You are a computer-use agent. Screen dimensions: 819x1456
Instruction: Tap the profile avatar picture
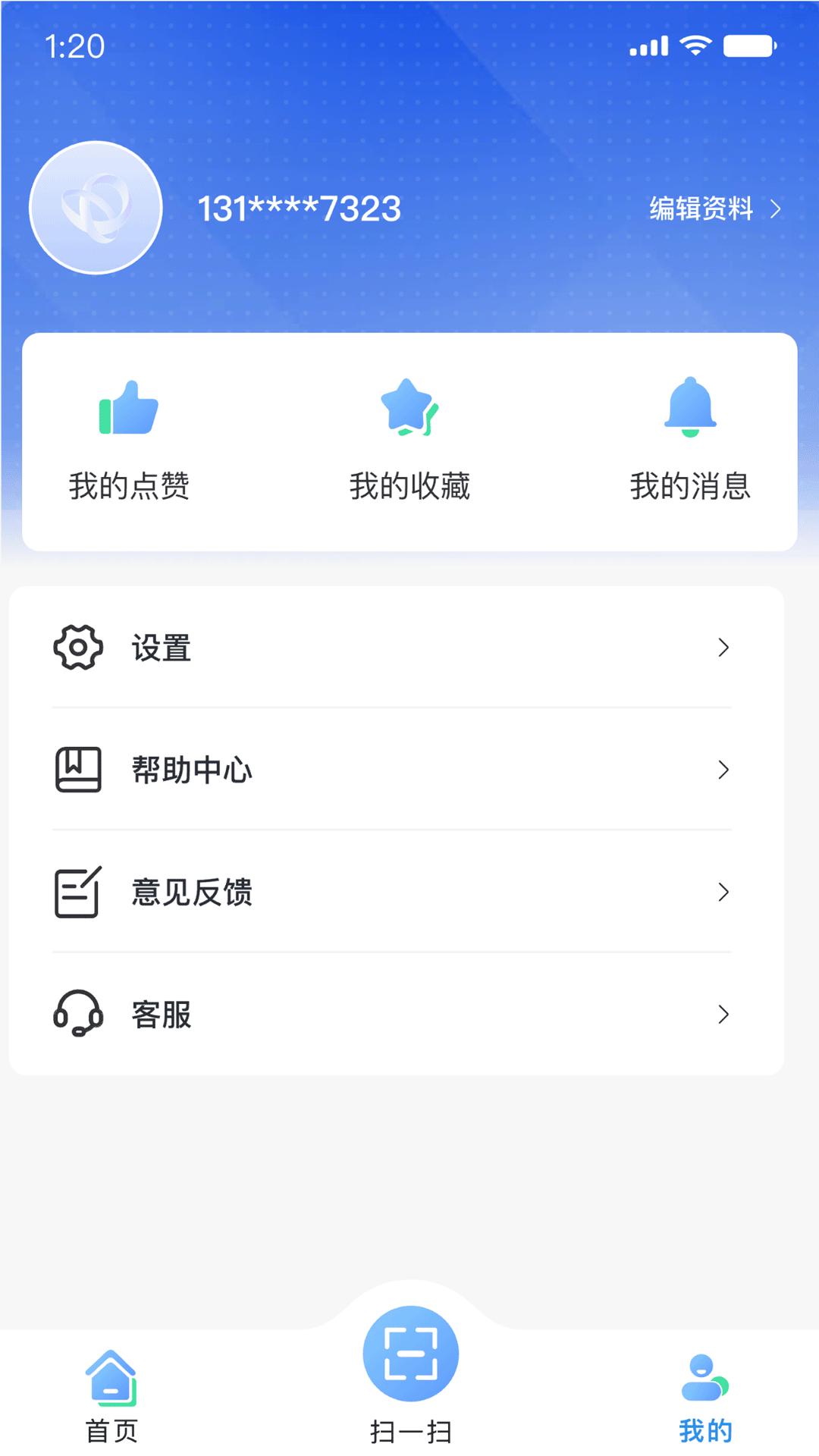tap(96, 208)
